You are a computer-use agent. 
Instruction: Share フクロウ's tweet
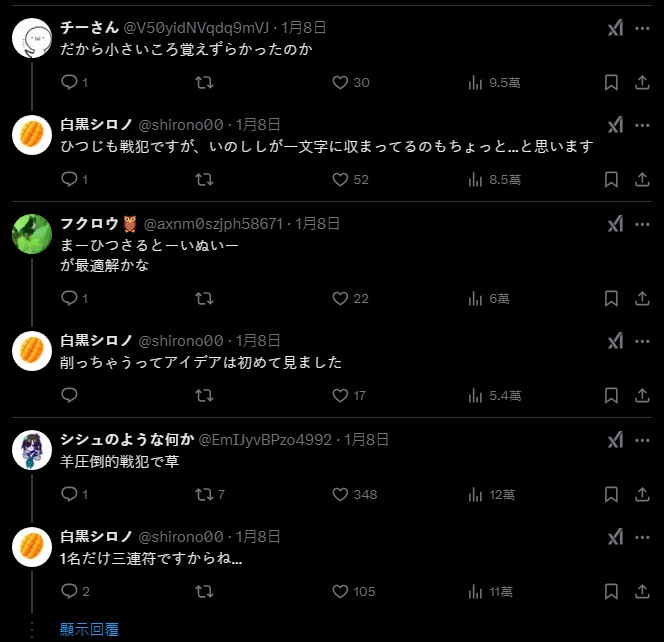(x=642, y=299)
